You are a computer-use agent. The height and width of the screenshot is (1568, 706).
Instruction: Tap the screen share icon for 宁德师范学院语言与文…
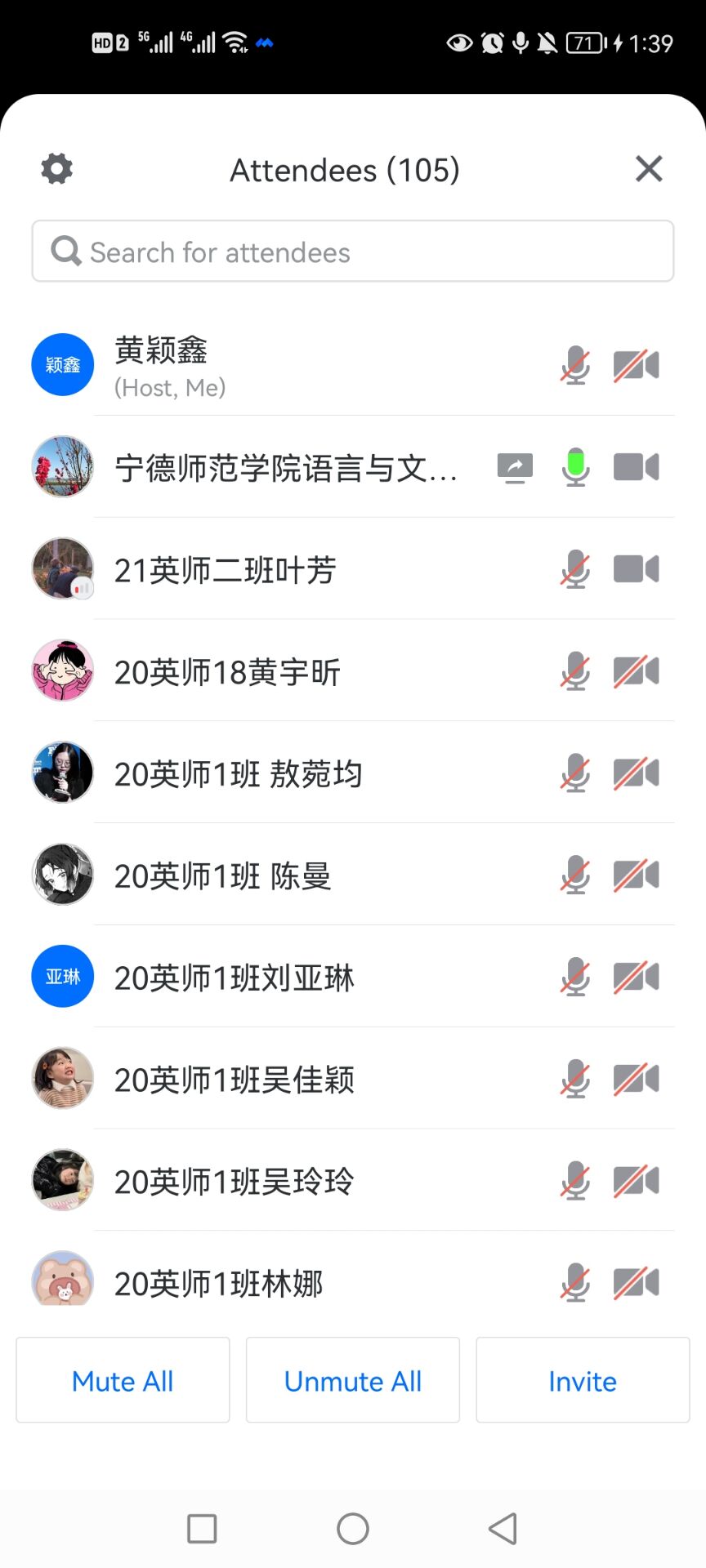point(515,468)
